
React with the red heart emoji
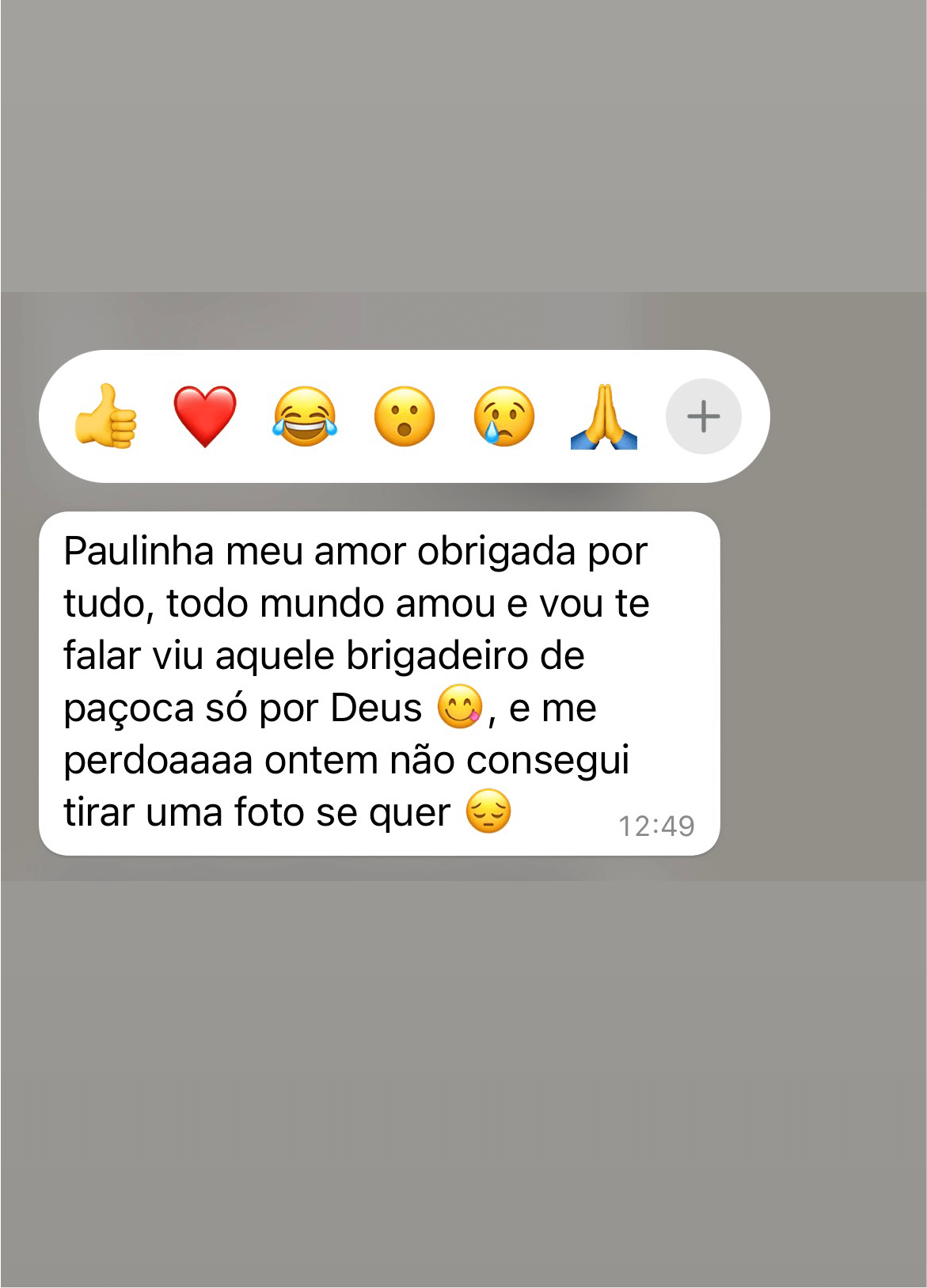pyautogui.click(x=206, y=416)
